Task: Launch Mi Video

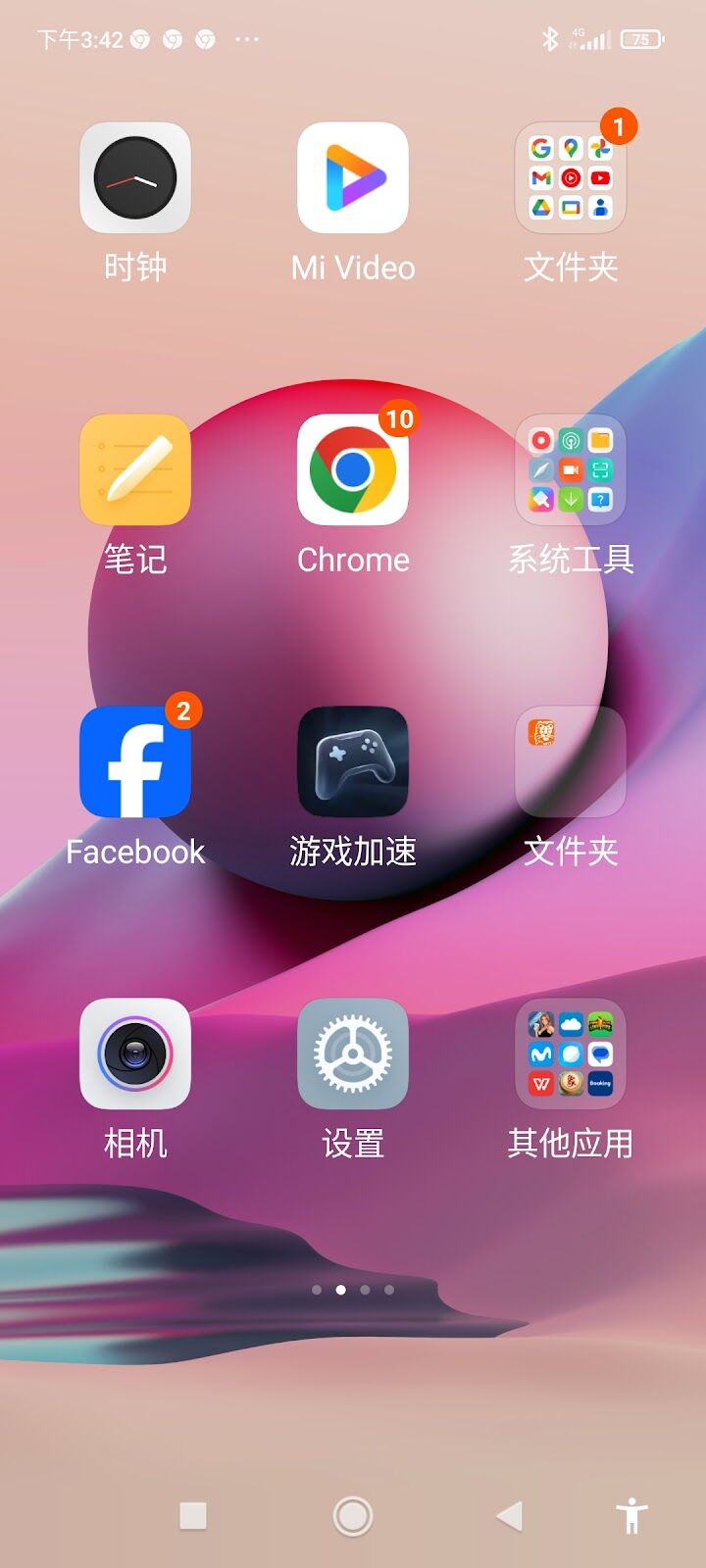Action: point(353,178)
